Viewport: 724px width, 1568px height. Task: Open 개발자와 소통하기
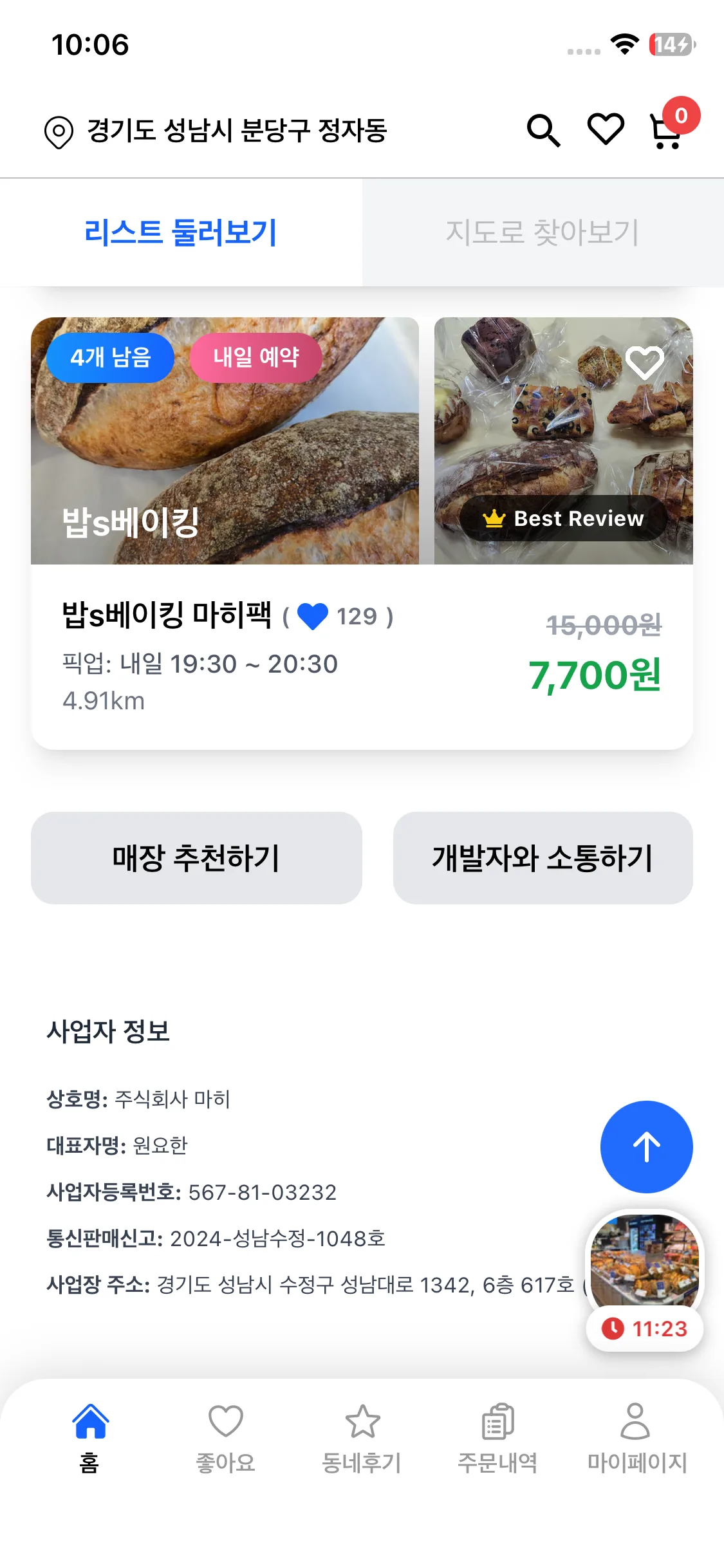543,858
